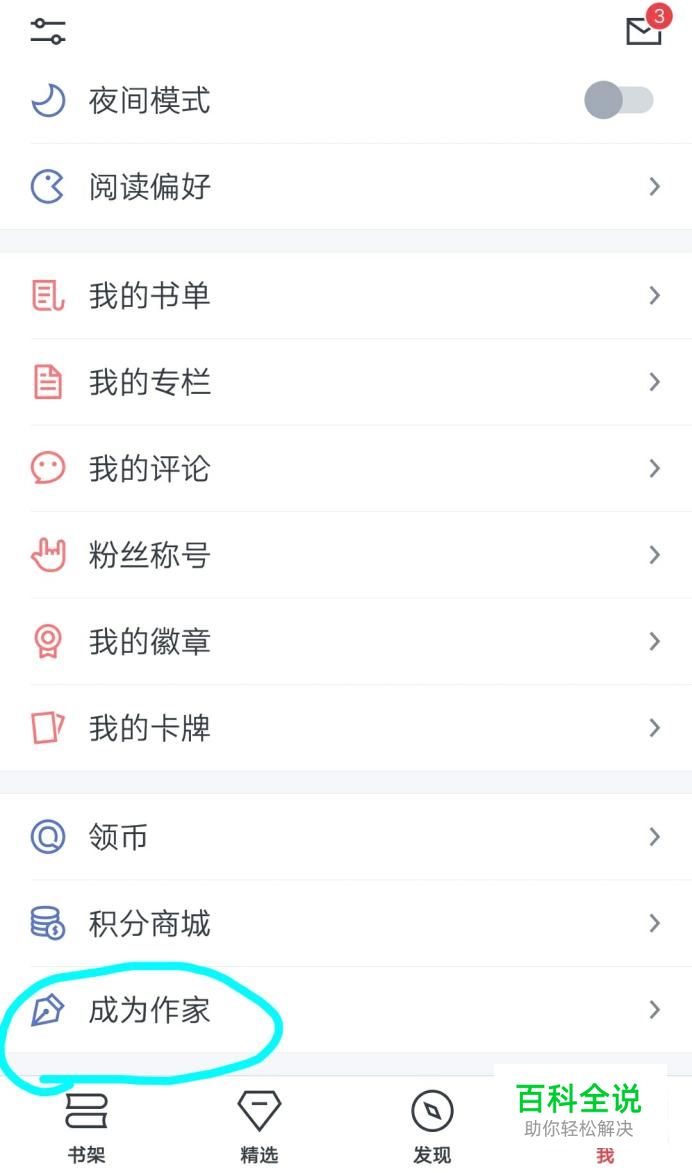Open 我的卡牌 cards
This screenshot has height=1173, width=692.
(345, 728)
